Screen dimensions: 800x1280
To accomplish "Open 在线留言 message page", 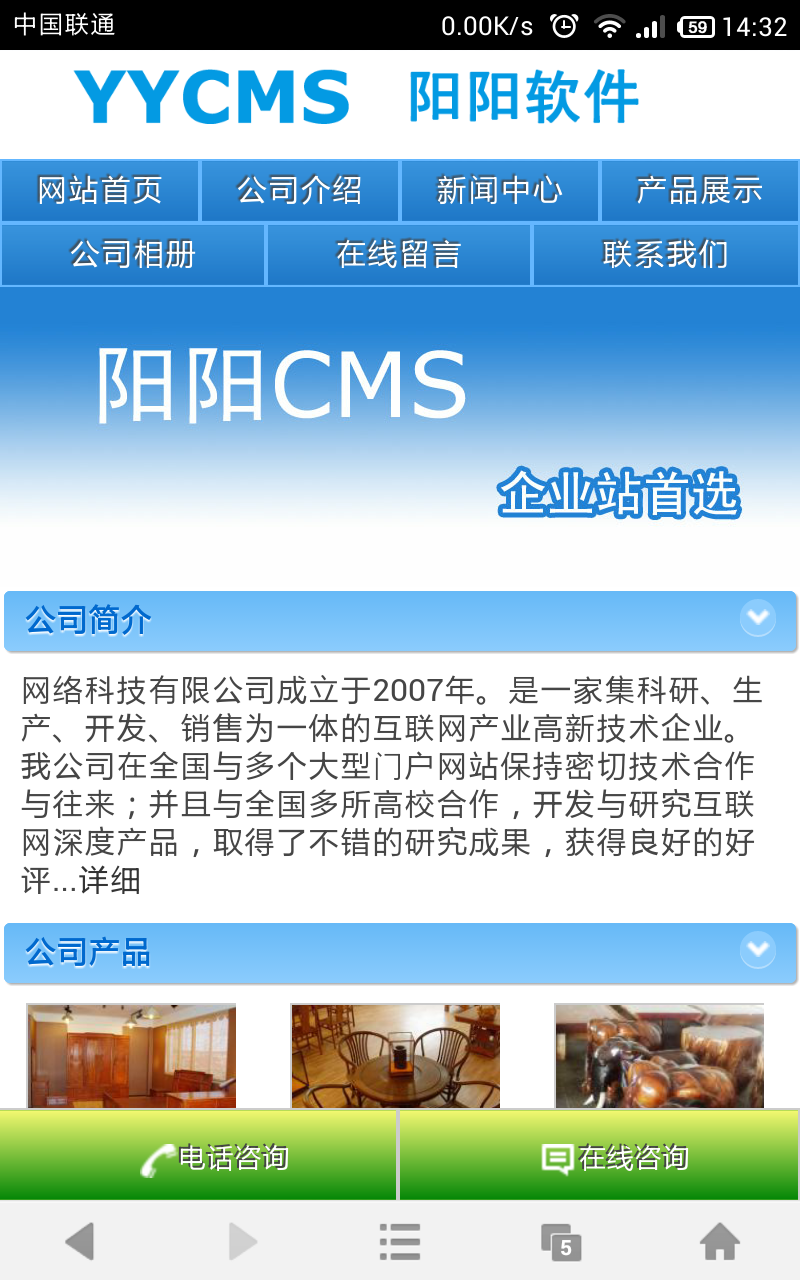I will [x=399, y=255].
